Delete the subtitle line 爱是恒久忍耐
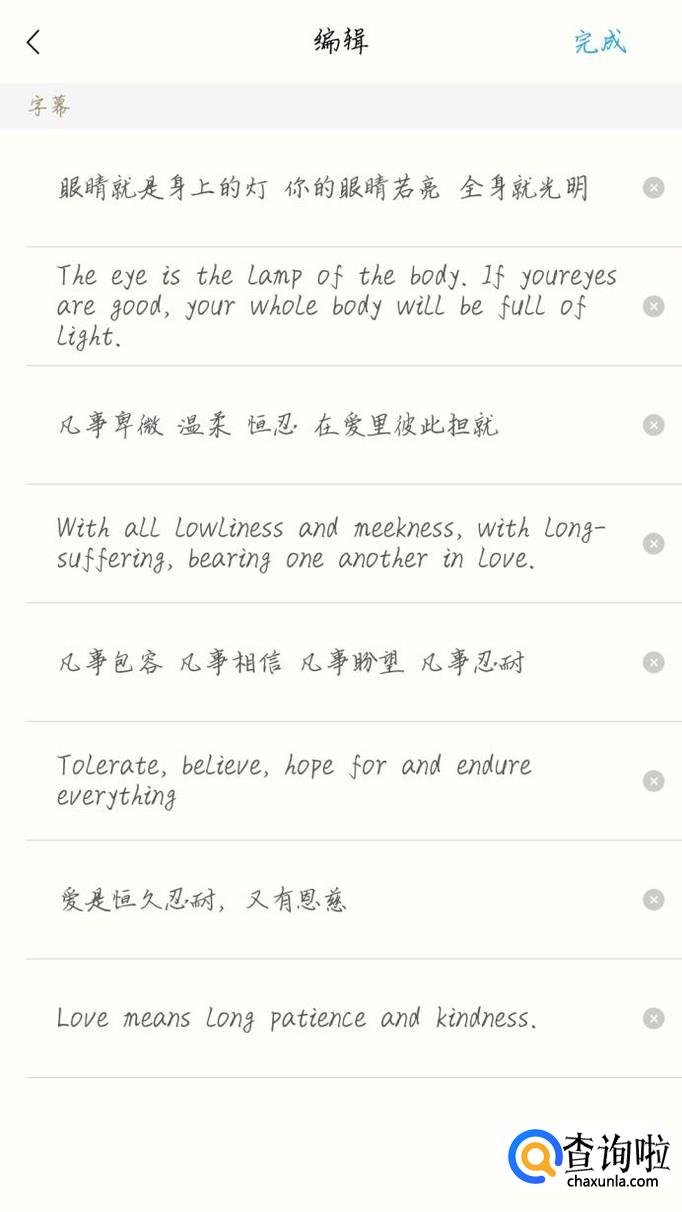 653,900
